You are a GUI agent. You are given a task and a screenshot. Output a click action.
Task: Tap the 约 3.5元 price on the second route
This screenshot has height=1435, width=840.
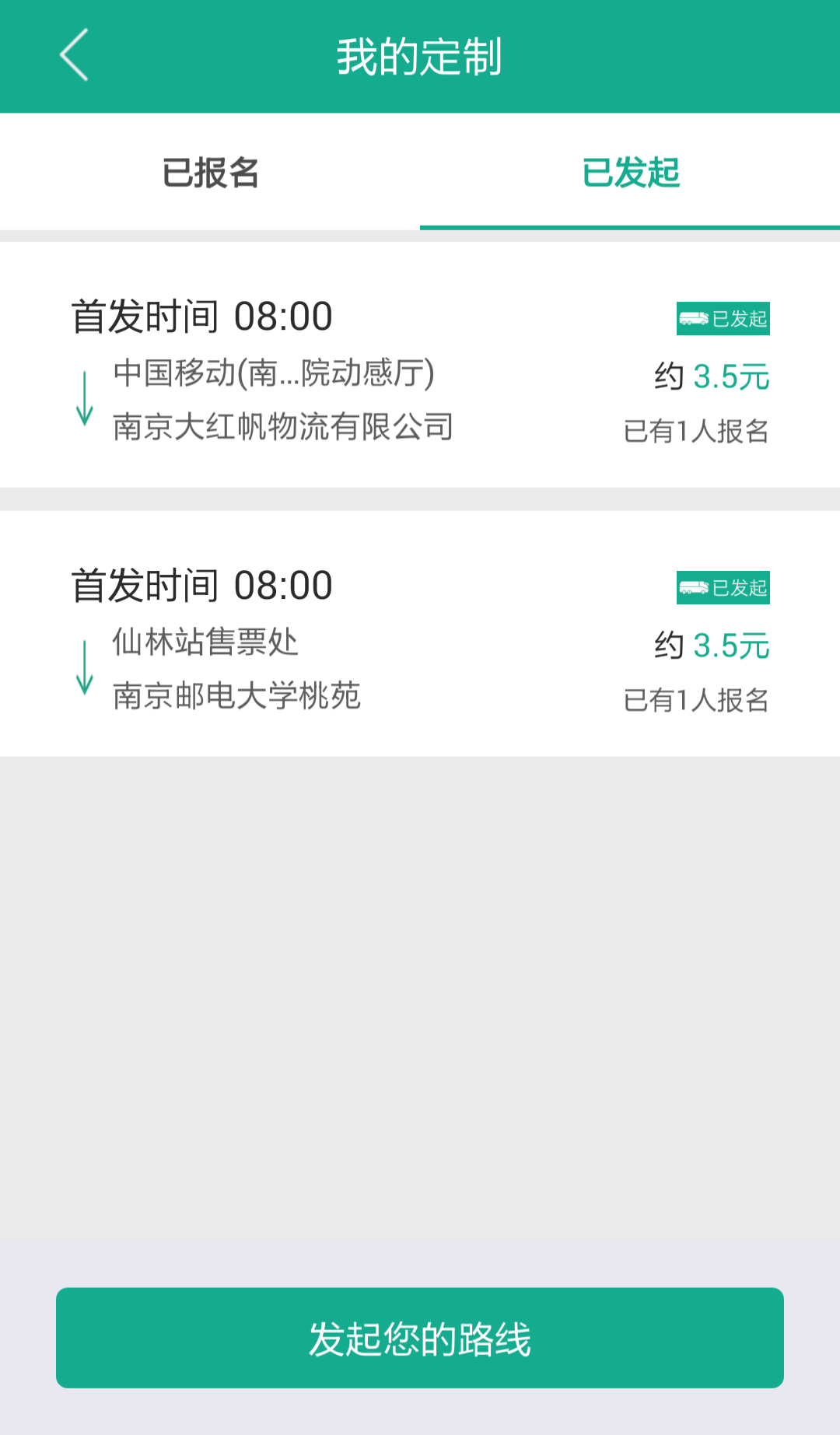click(x=710, y=646)
